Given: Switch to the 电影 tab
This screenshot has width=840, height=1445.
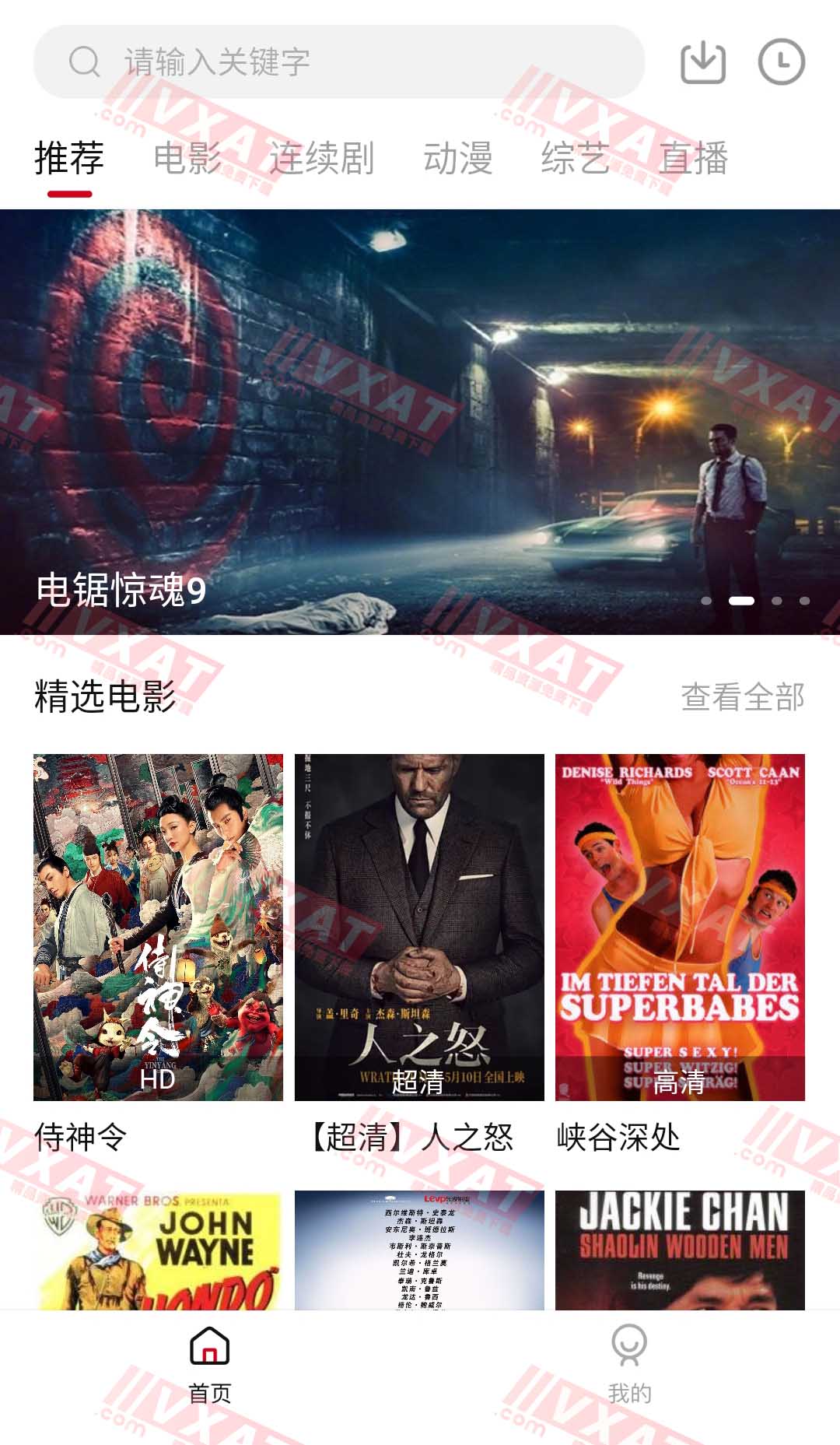Looking at the screenshot, I should 187,159.
